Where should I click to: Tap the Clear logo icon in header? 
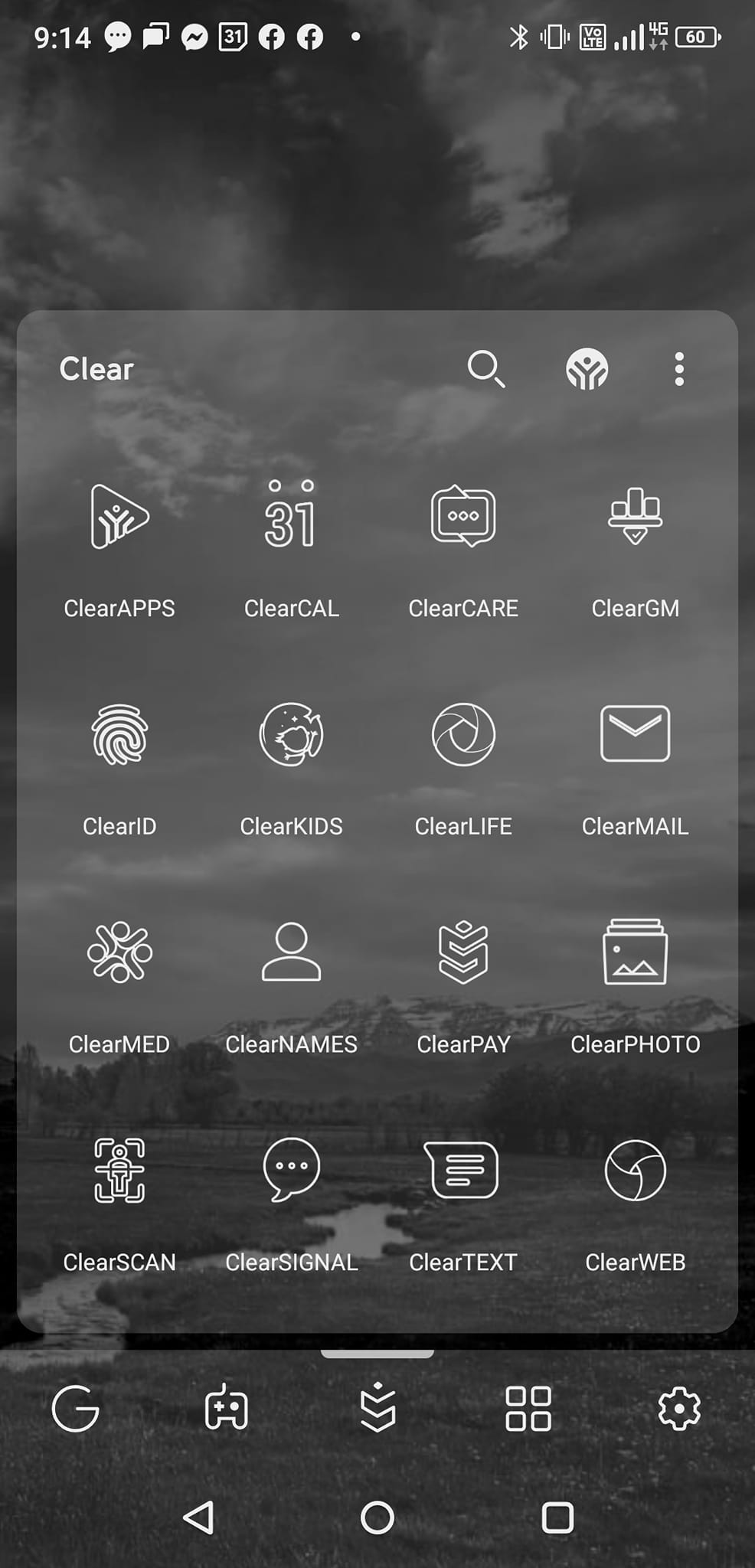point(587,369)
